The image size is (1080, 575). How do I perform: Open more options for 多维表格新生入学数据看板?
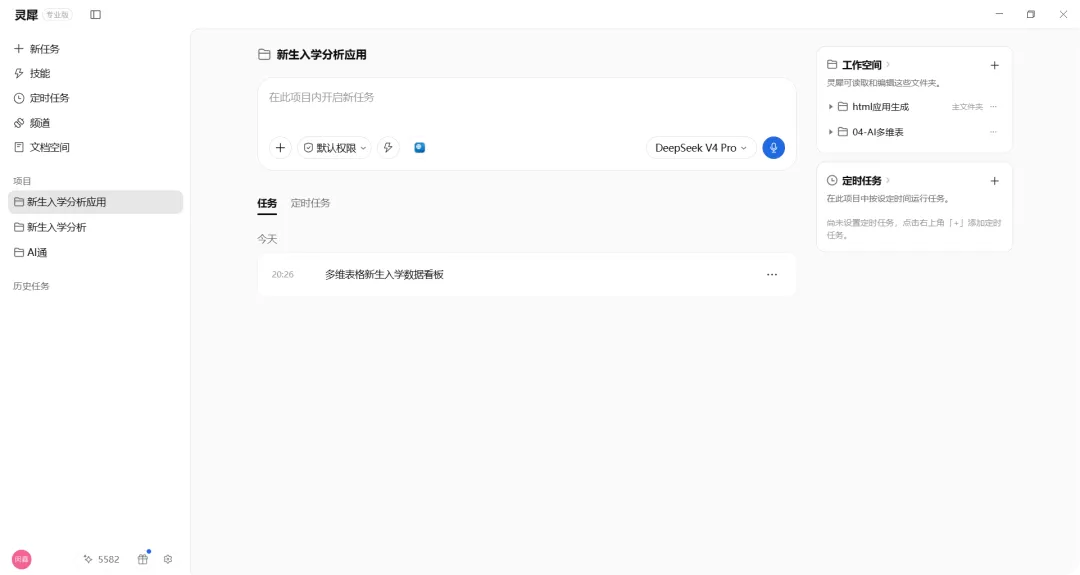coord(772,275)
